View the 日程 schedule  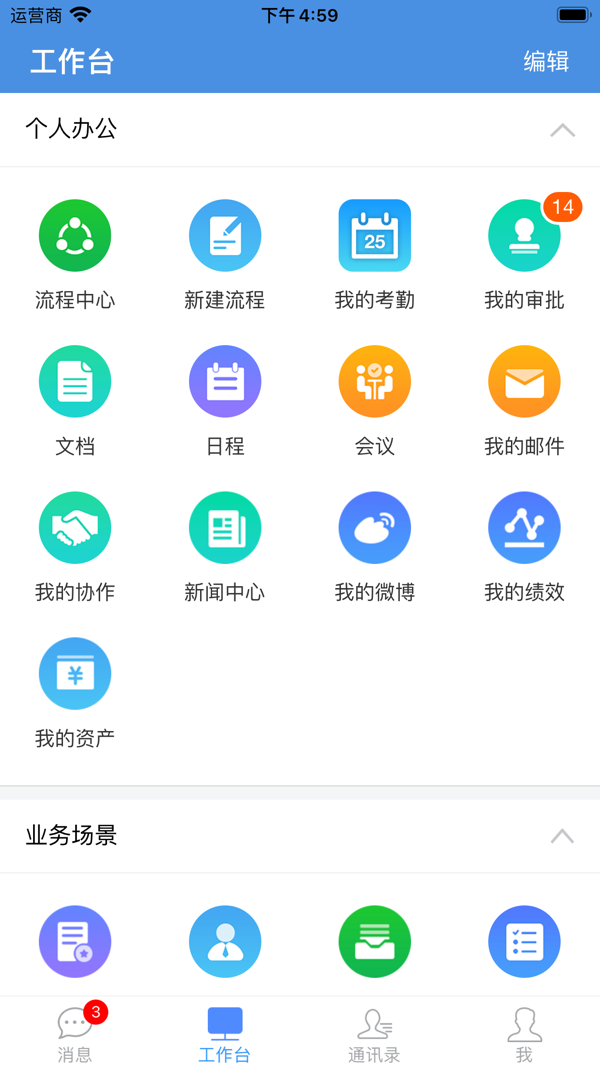click(x=225, y=382)
